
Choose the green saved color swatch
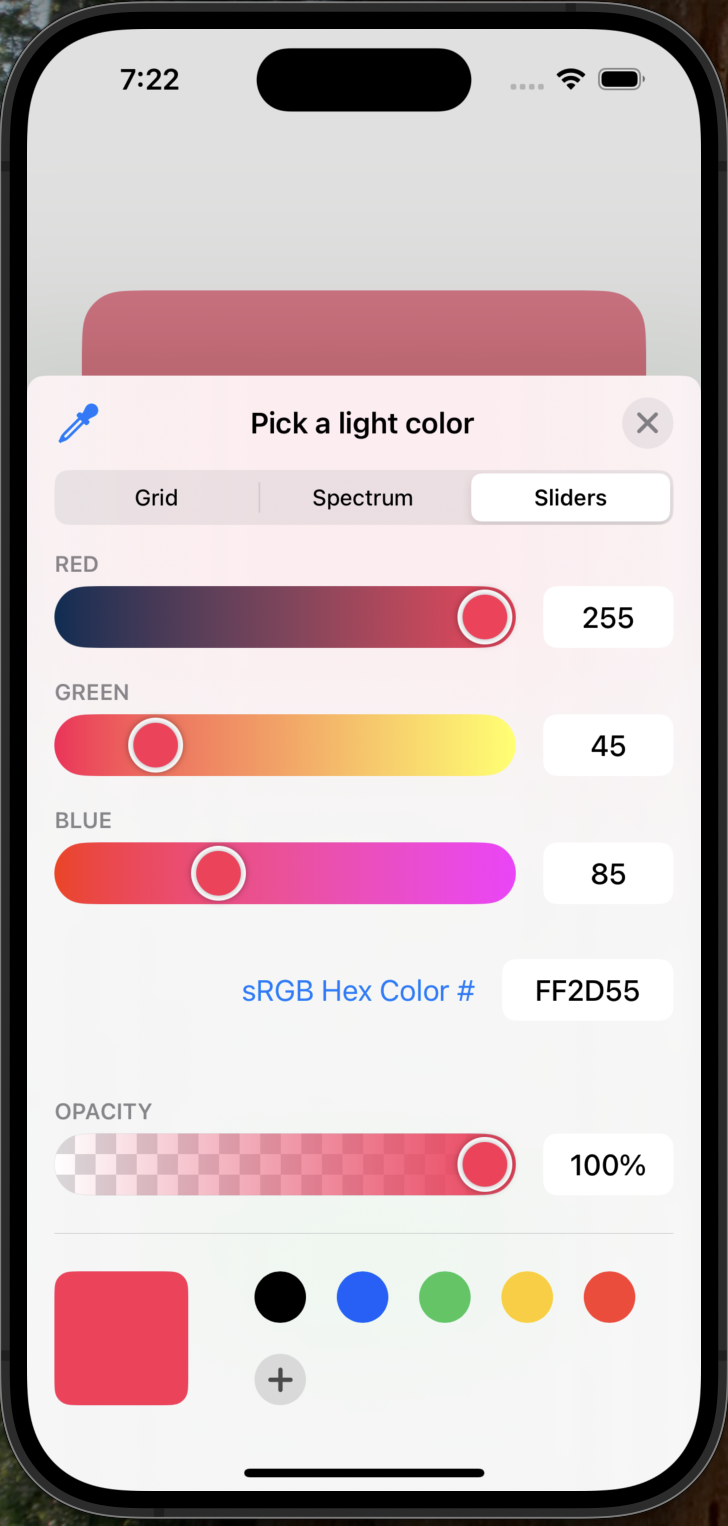pos(445,1297)
